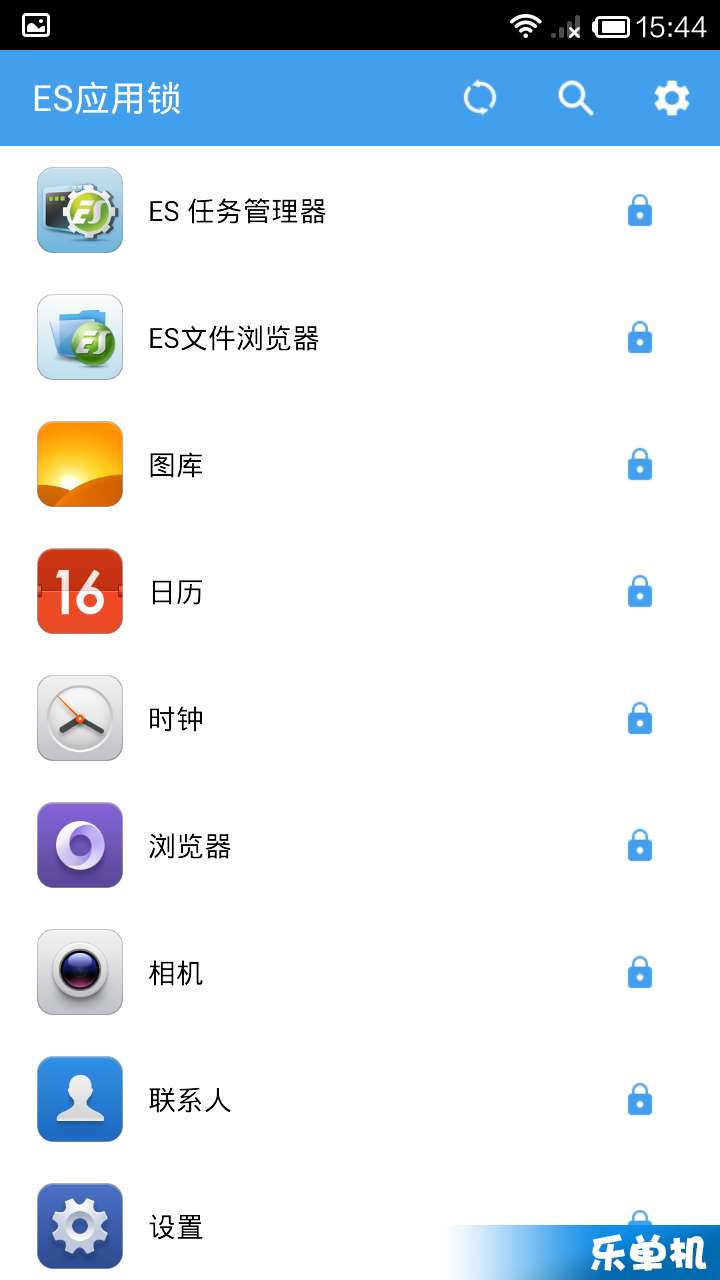
Task: Toggle the lock for 浏览器
Action: click(x=640, y=845)
